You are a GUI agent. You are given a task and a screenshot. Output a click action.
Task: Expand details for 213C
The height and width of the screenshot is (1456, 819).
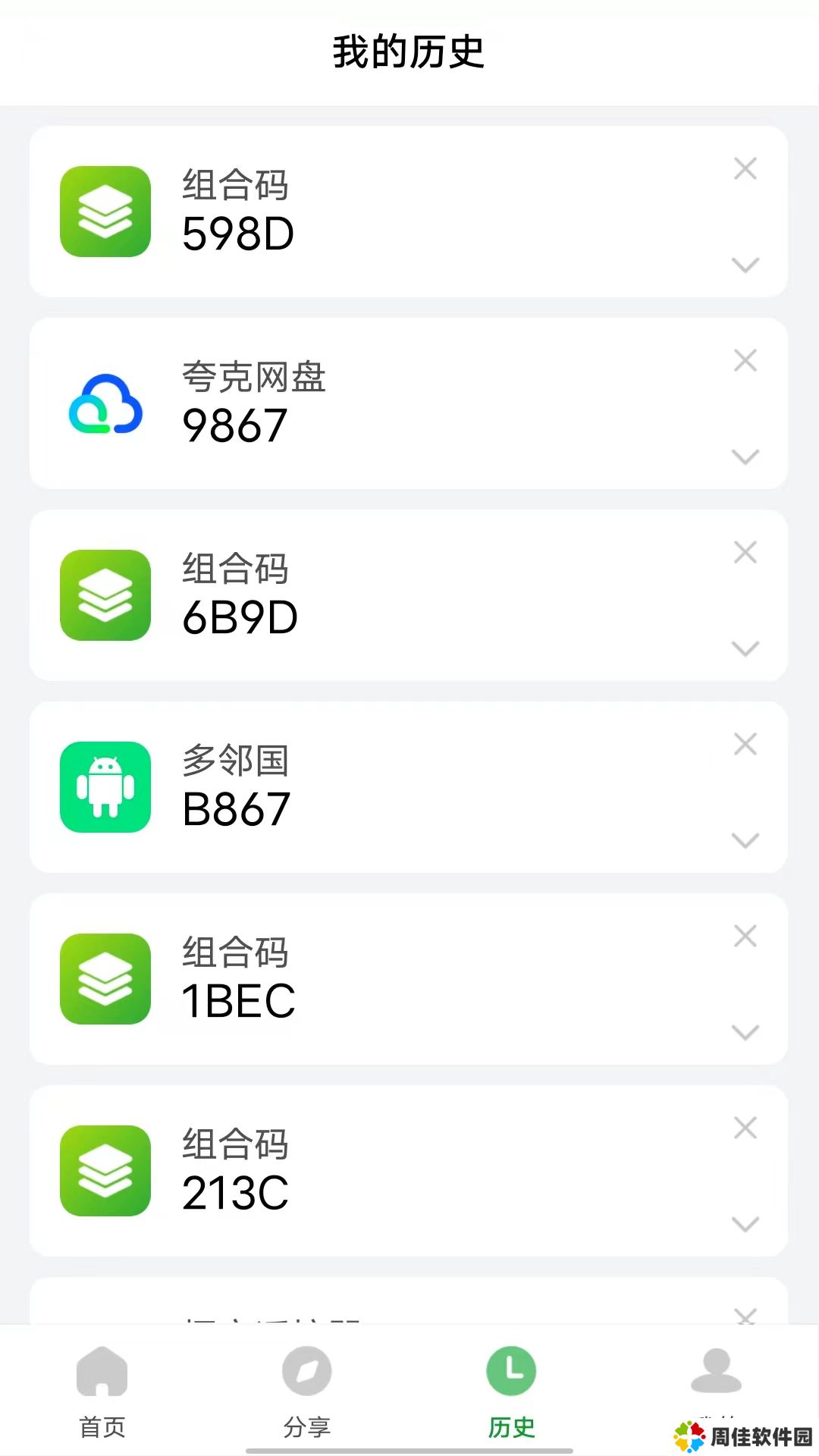click(745, 1224)
